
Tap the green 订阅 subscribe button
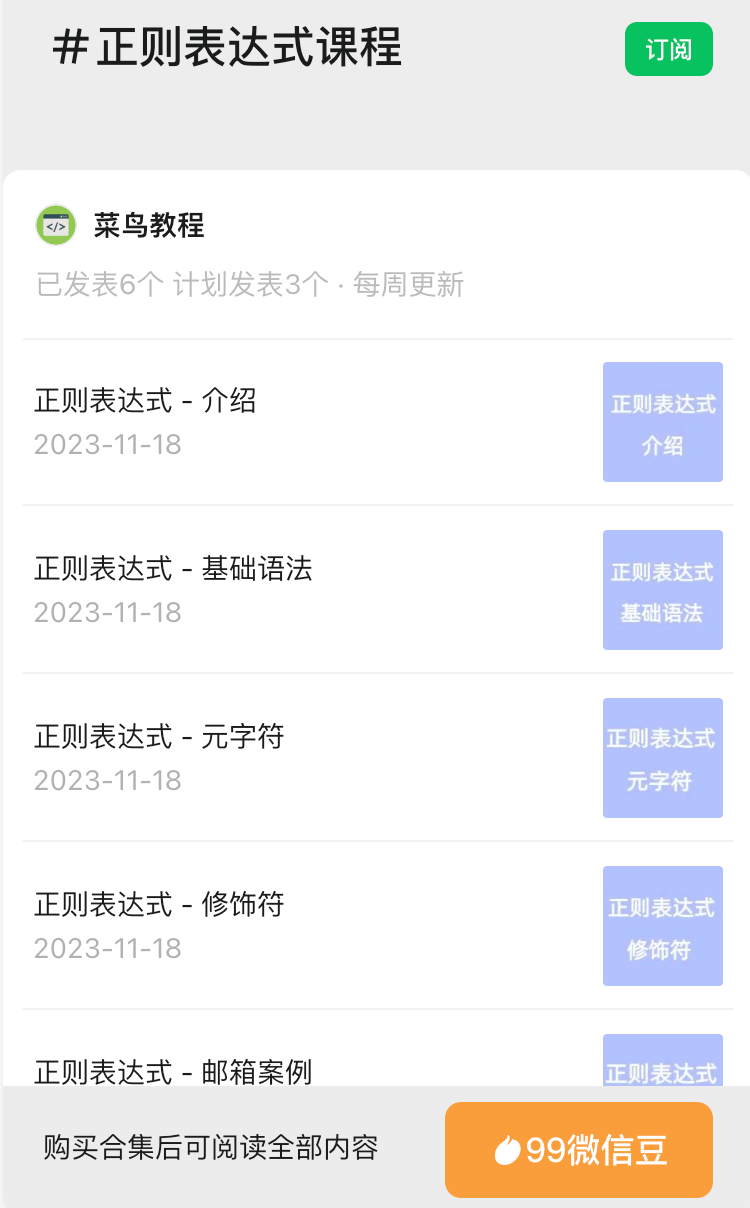click(668, 49)
